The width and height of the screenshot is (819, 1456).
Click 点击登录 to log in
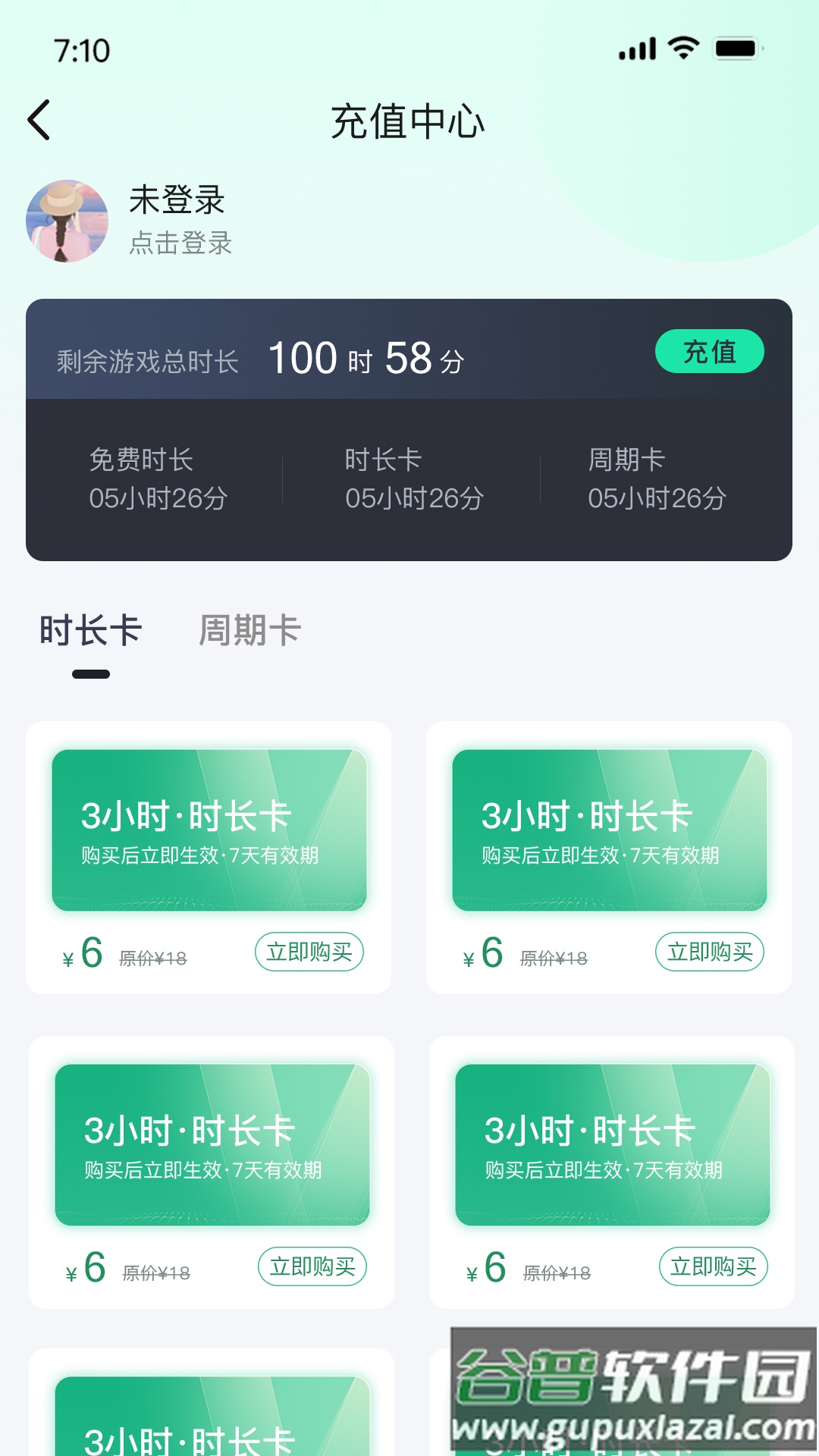[180, 244]
